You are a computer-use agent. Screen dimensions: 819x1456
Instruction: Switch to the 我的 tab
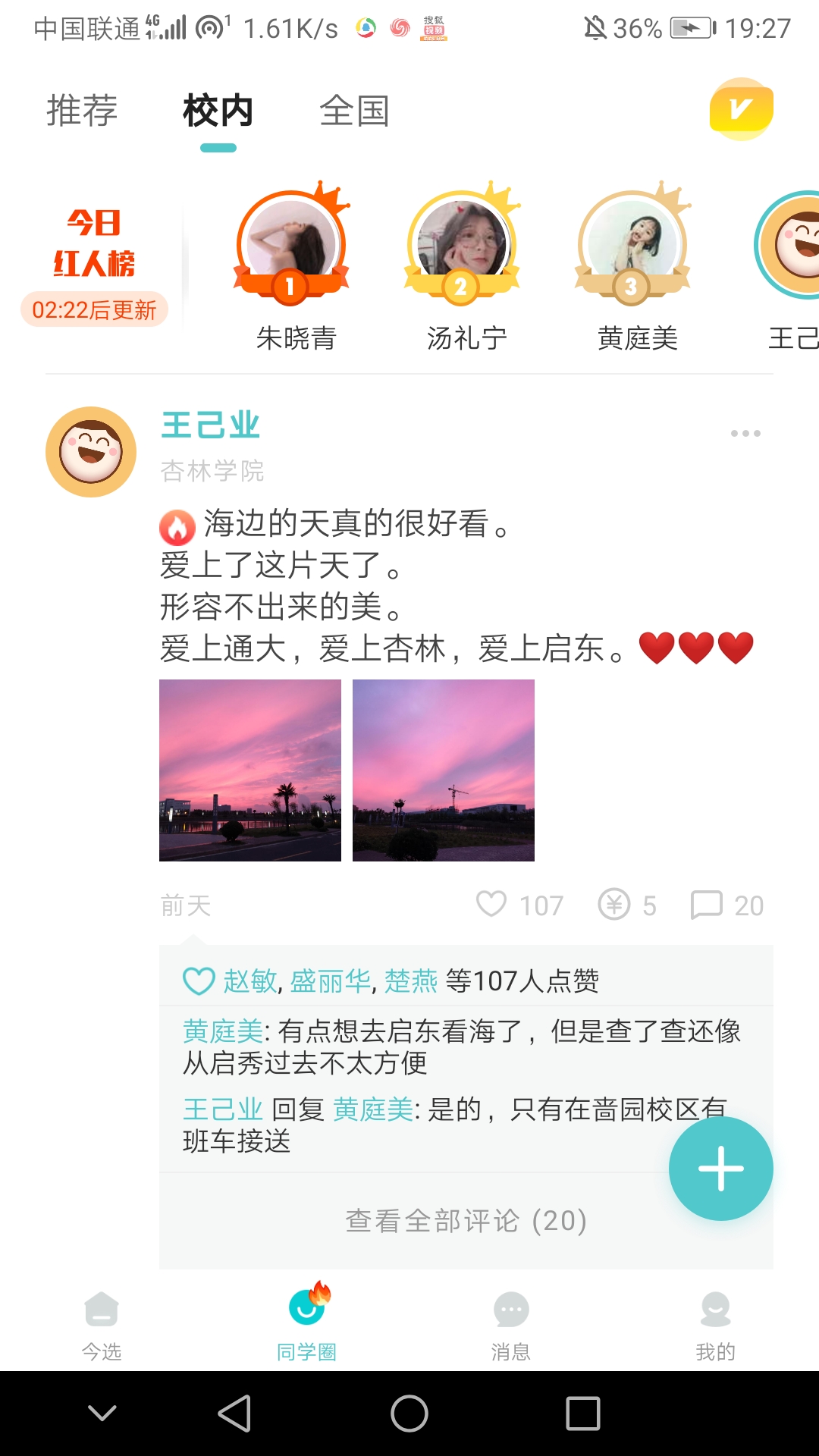click(x=715, y=1325)
